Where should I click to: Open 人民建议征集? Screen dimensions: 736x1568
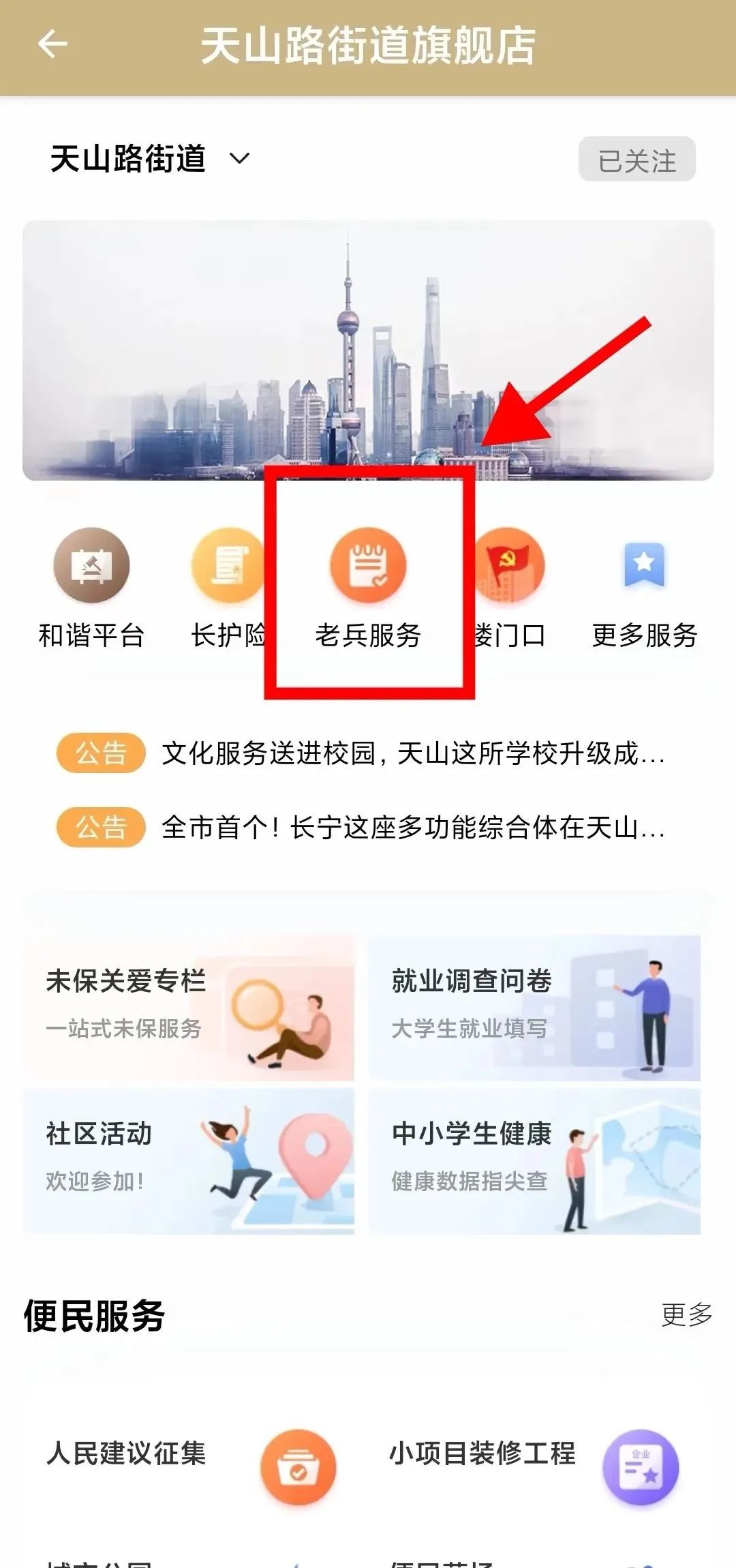pos(191,1460)
